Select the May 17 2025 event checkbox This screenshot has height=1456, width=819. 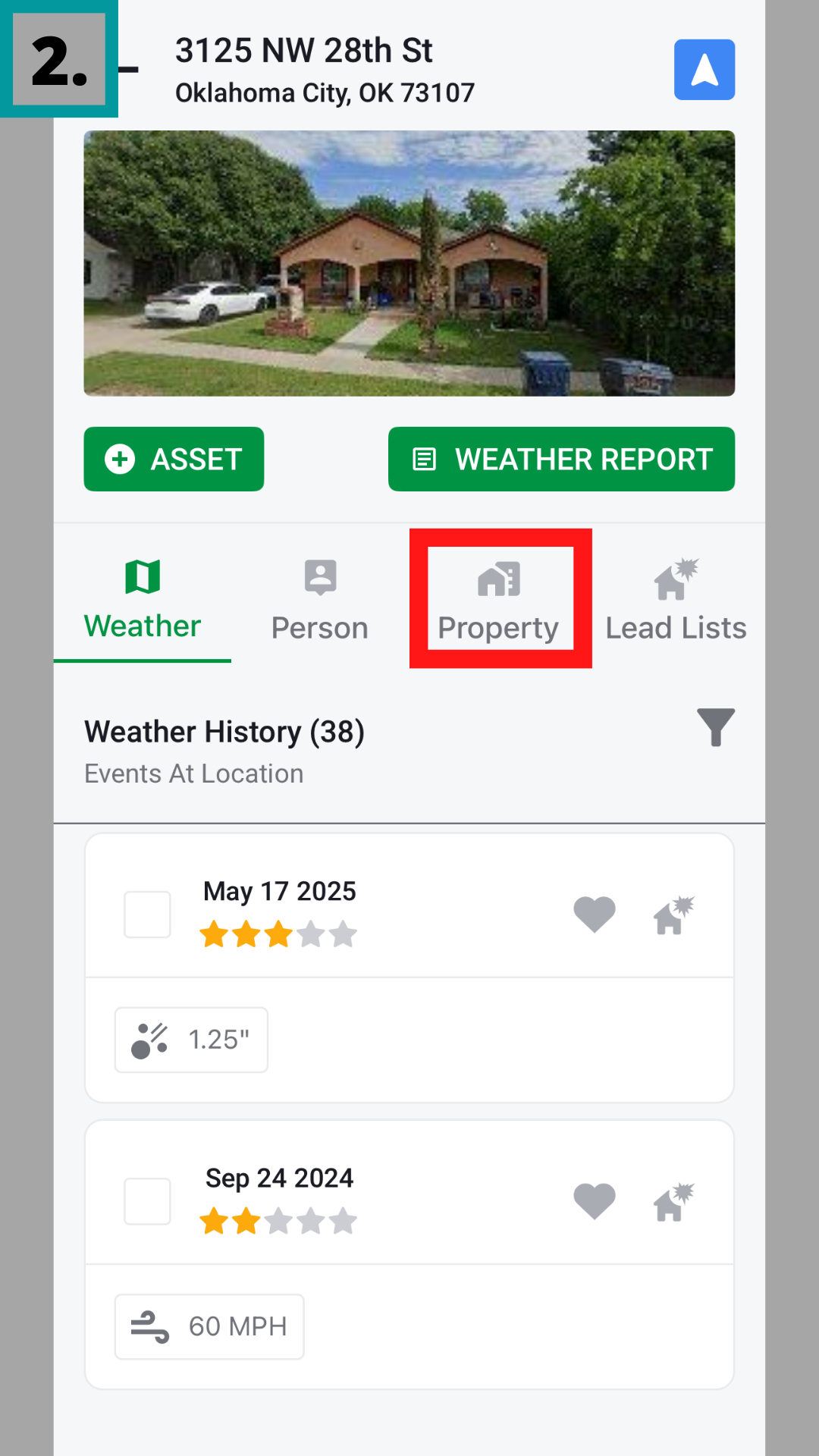coord(147,915)
